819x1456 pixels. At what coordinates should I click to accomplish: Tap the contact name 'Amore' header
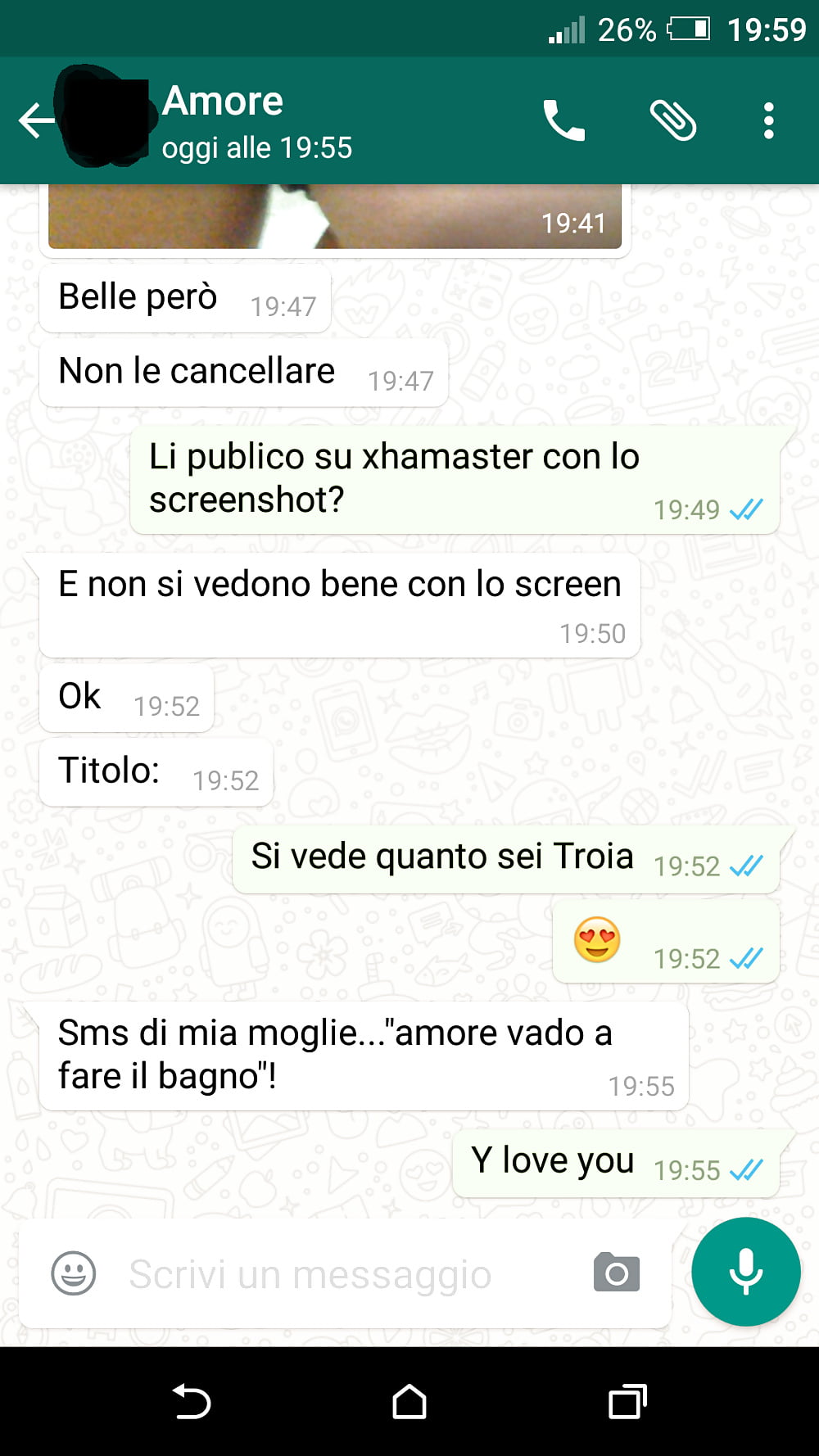click(221, 101)
